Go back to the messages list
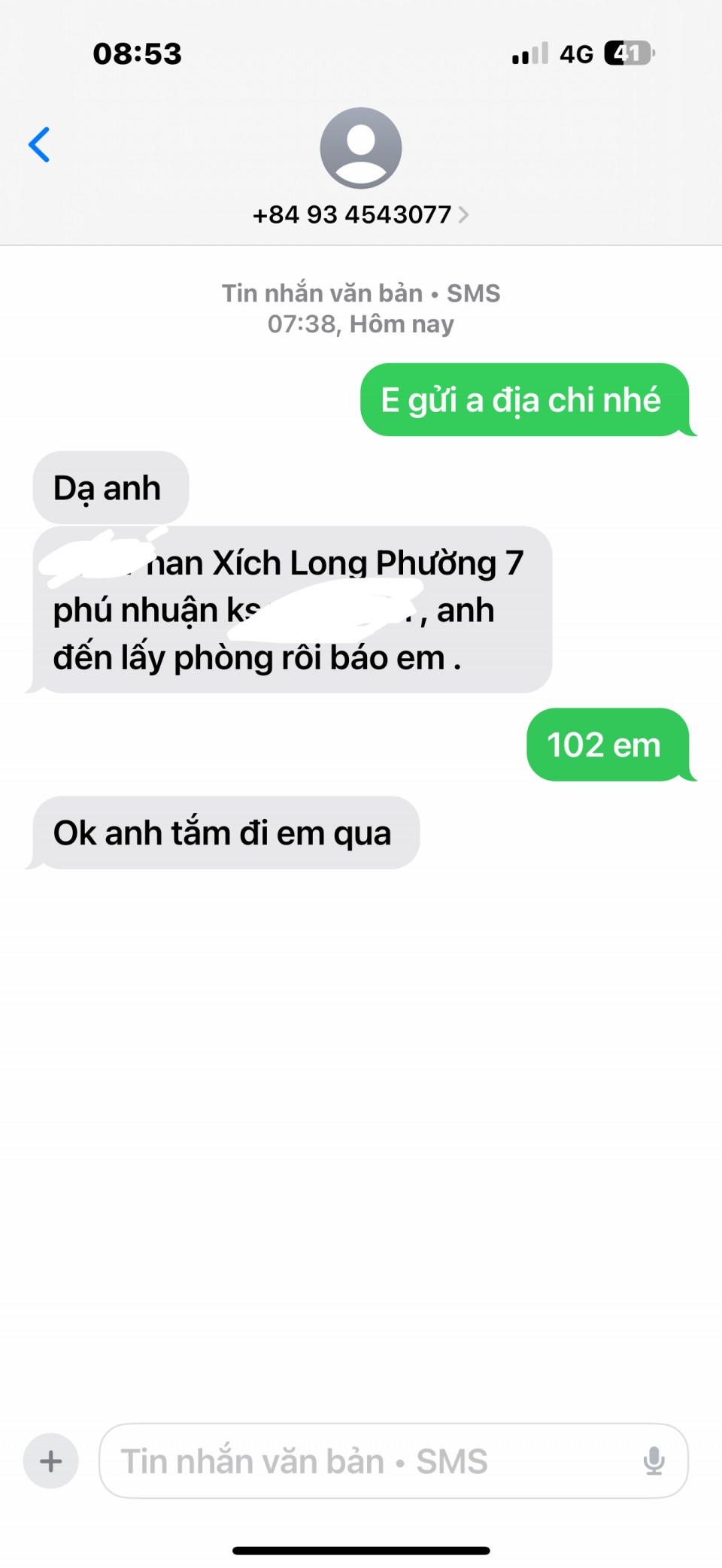 pyautogui.click(x=39, y=144)
